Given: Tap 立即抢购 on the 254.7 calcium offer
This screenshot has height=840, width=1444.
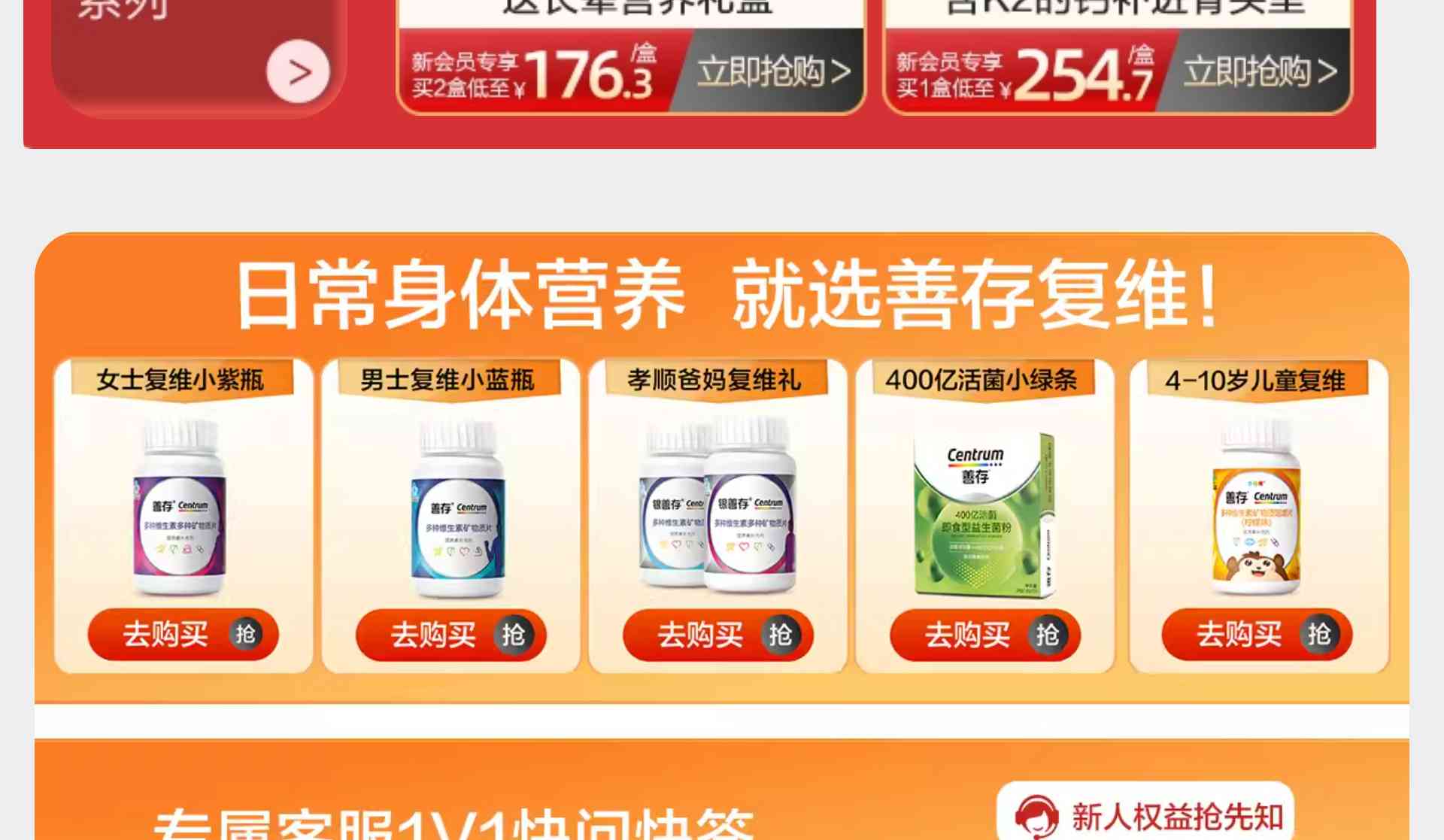Looking at the screenshot, I should click(1260, 72).
